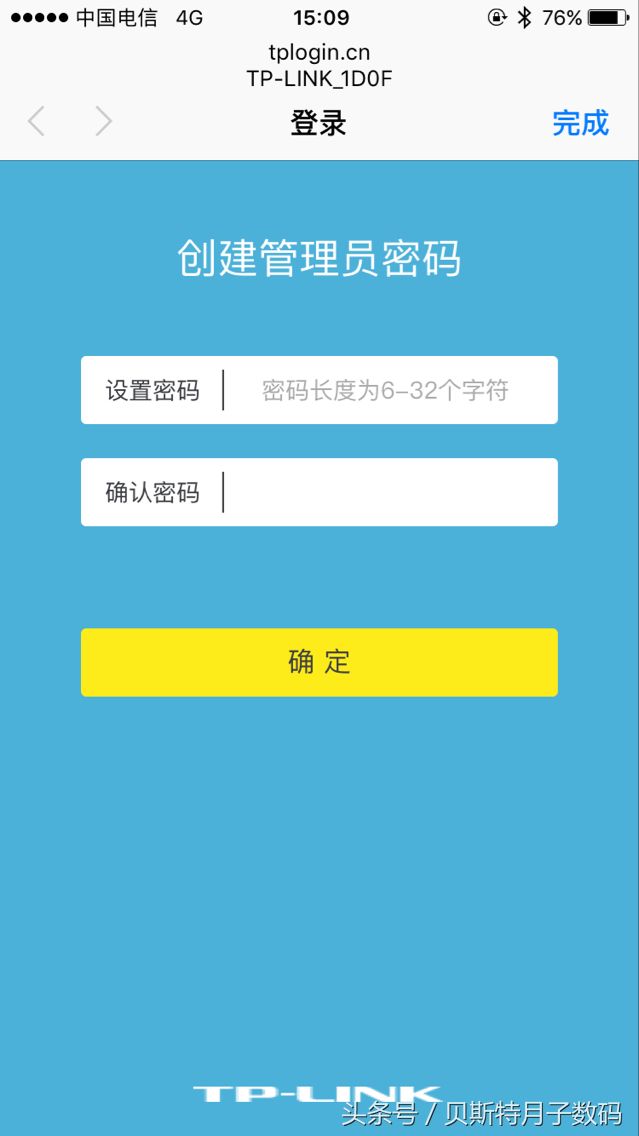
Task: Go forward with the right arrow
Action: [104, 121]
